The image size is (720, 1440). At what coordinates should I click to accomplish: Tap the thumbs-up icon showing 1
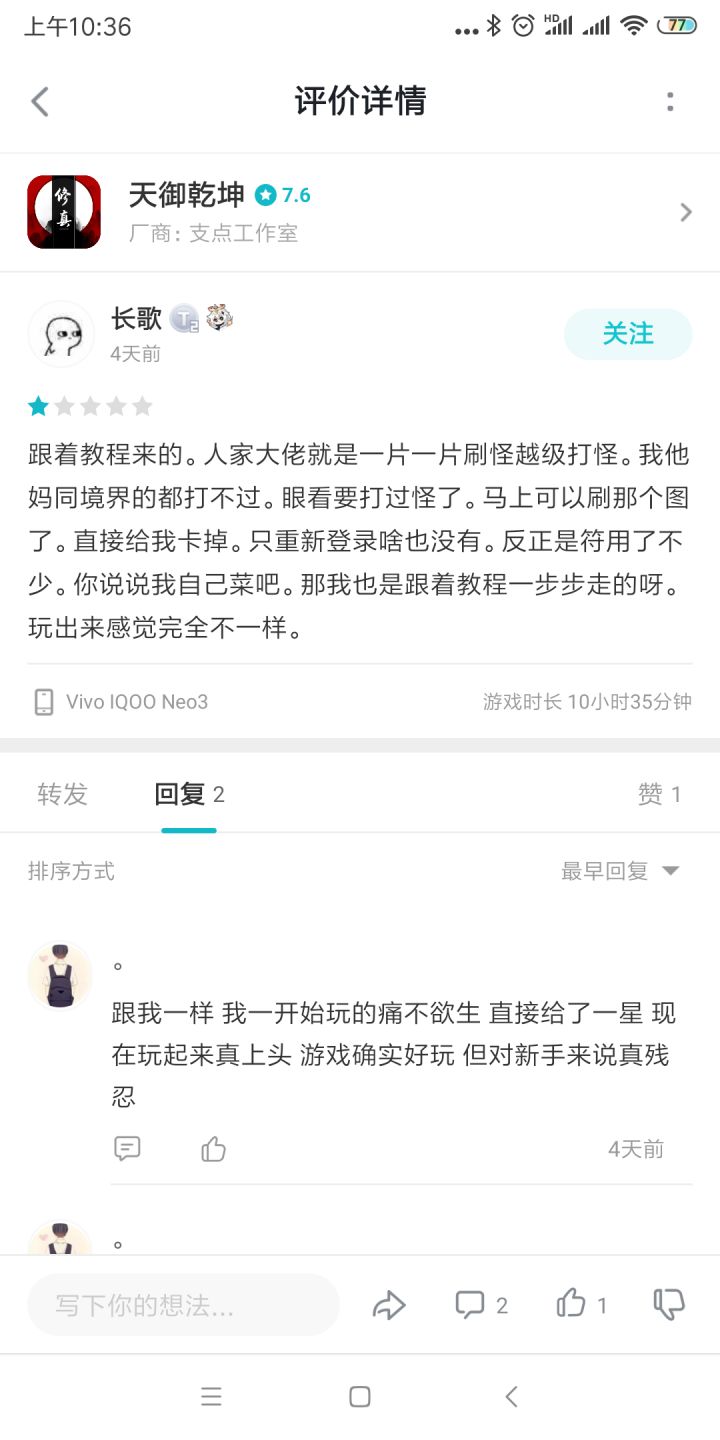coord(570,1304)
